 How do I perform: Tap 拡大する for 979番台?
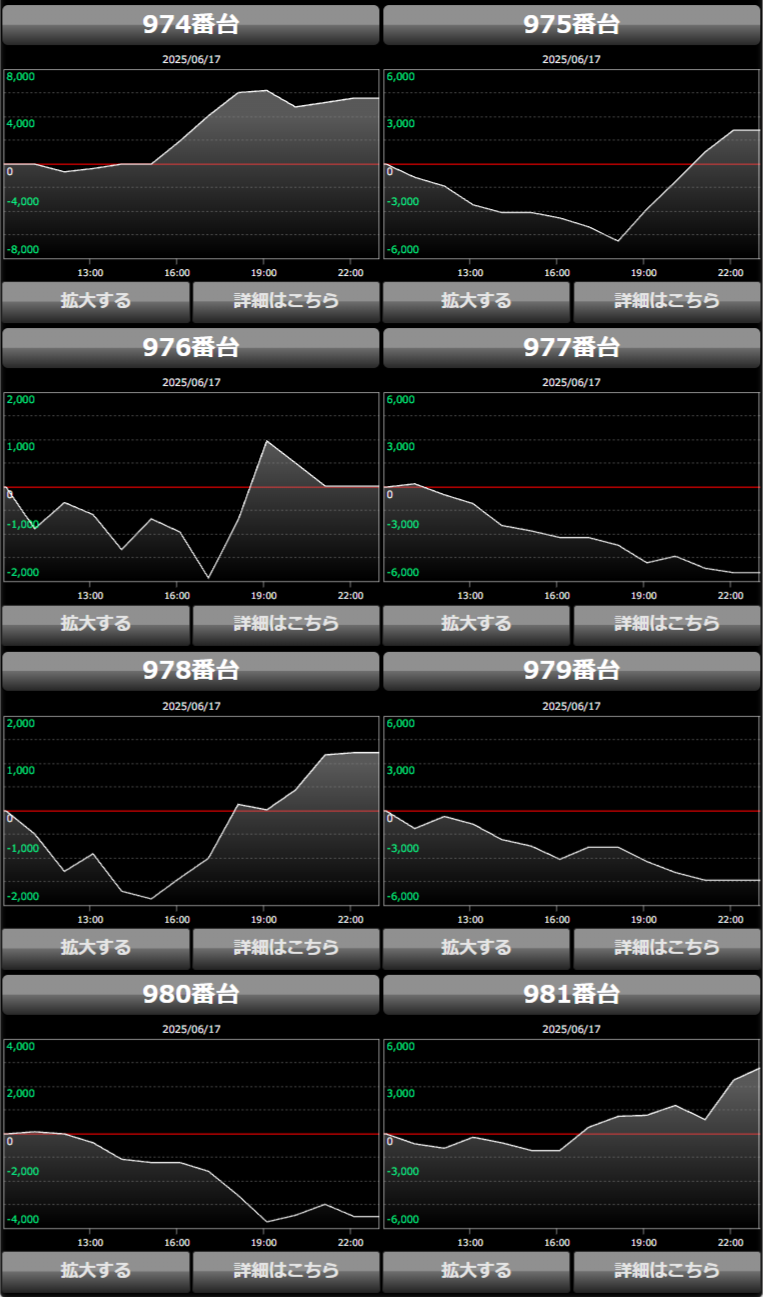(476, 948)
